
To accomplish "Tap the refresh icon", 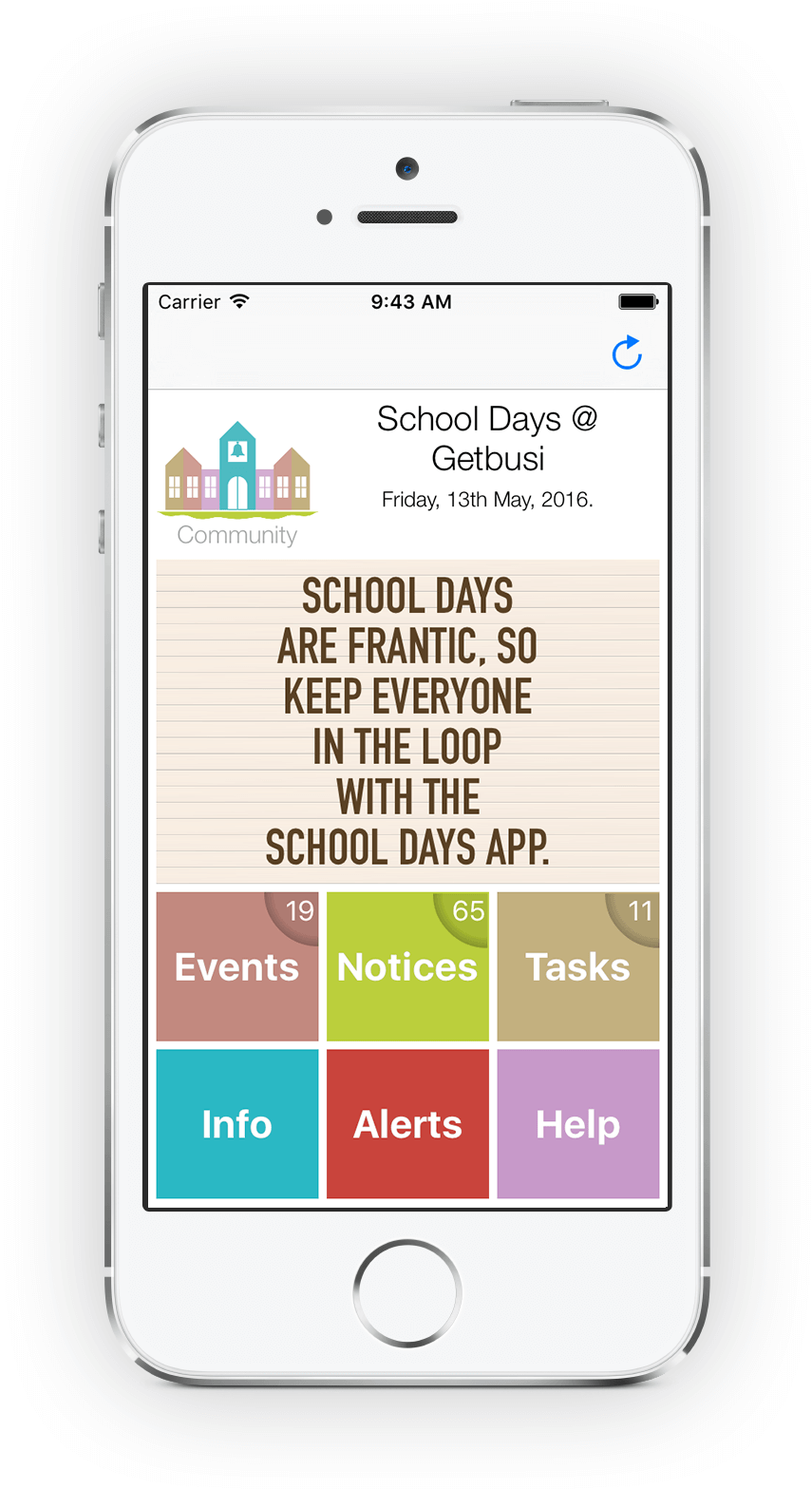I will 627,353.
